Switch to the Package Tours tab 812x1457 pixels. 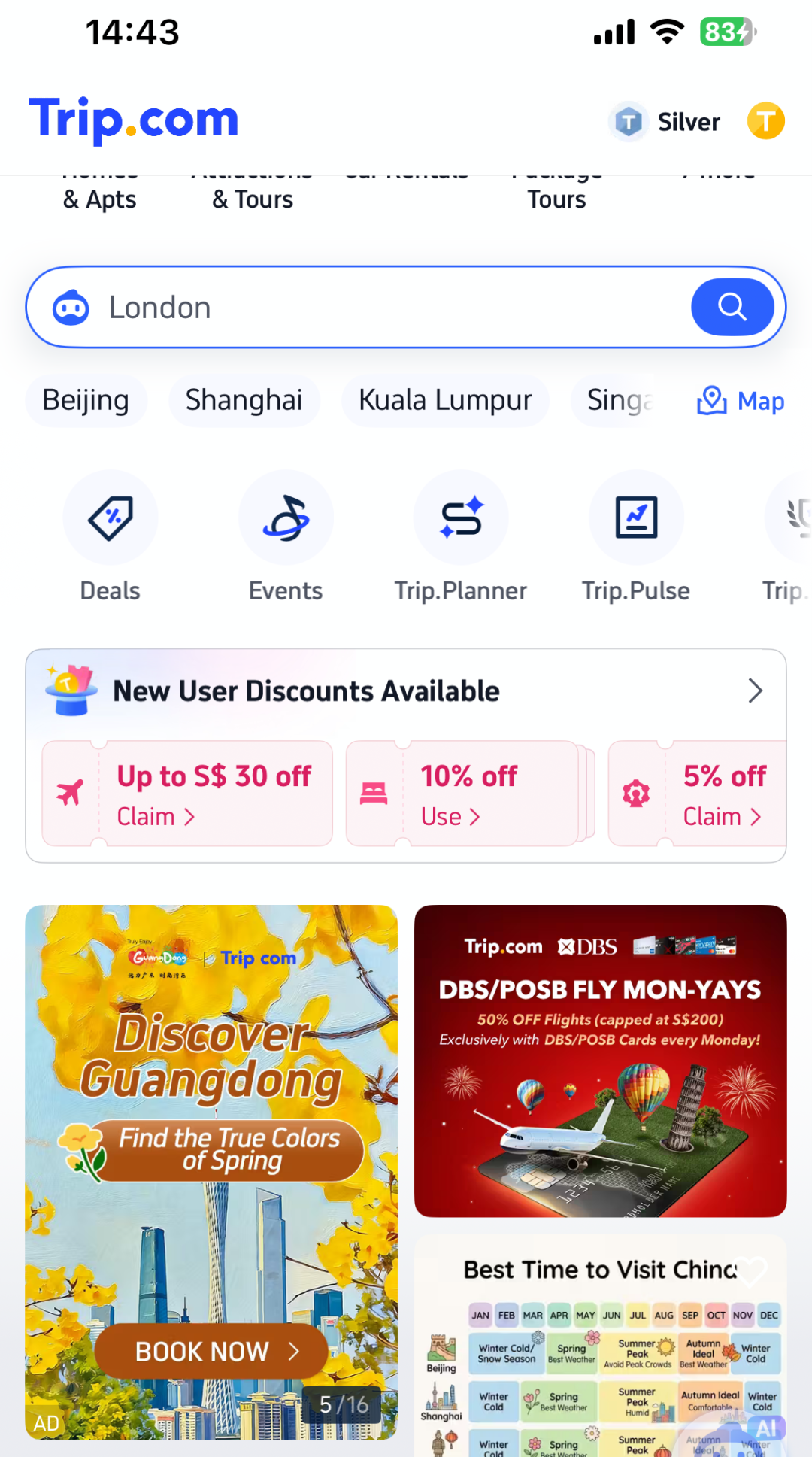pyautogui.click(x=556, y=188)
